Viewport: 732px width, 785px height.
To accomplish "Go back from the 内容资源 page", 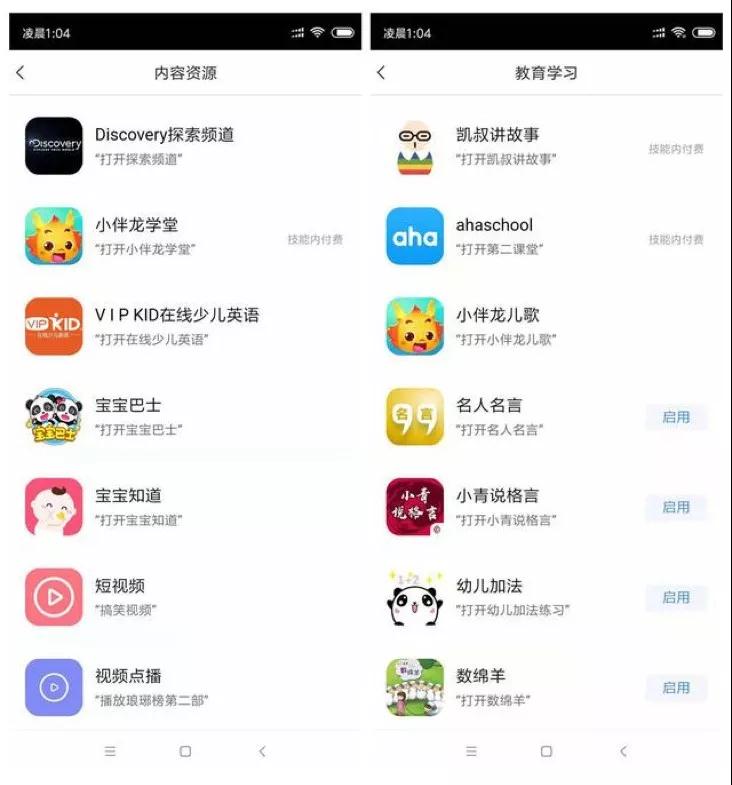I will [x=22, y=73].
